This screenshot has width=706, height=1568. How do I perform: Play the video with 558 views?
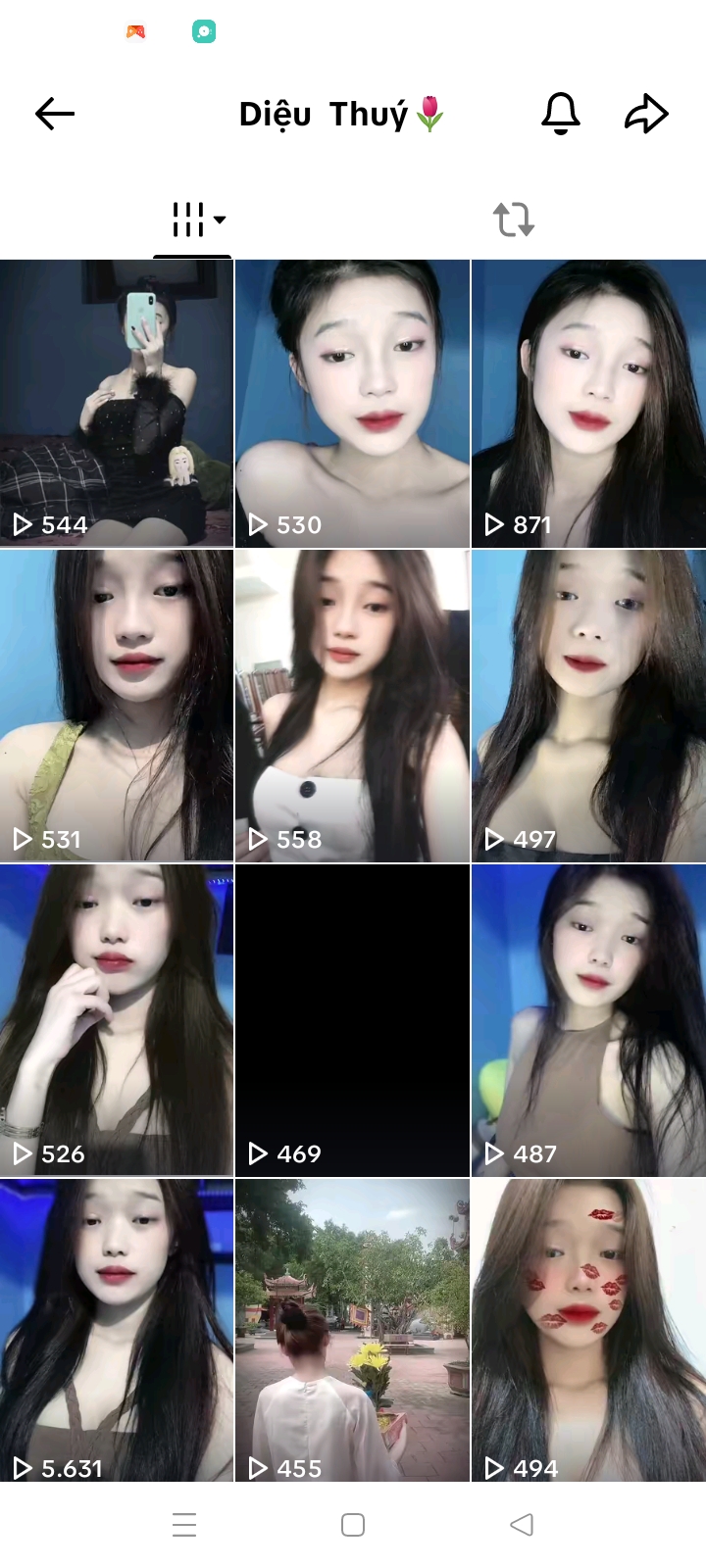click(352, 706)
